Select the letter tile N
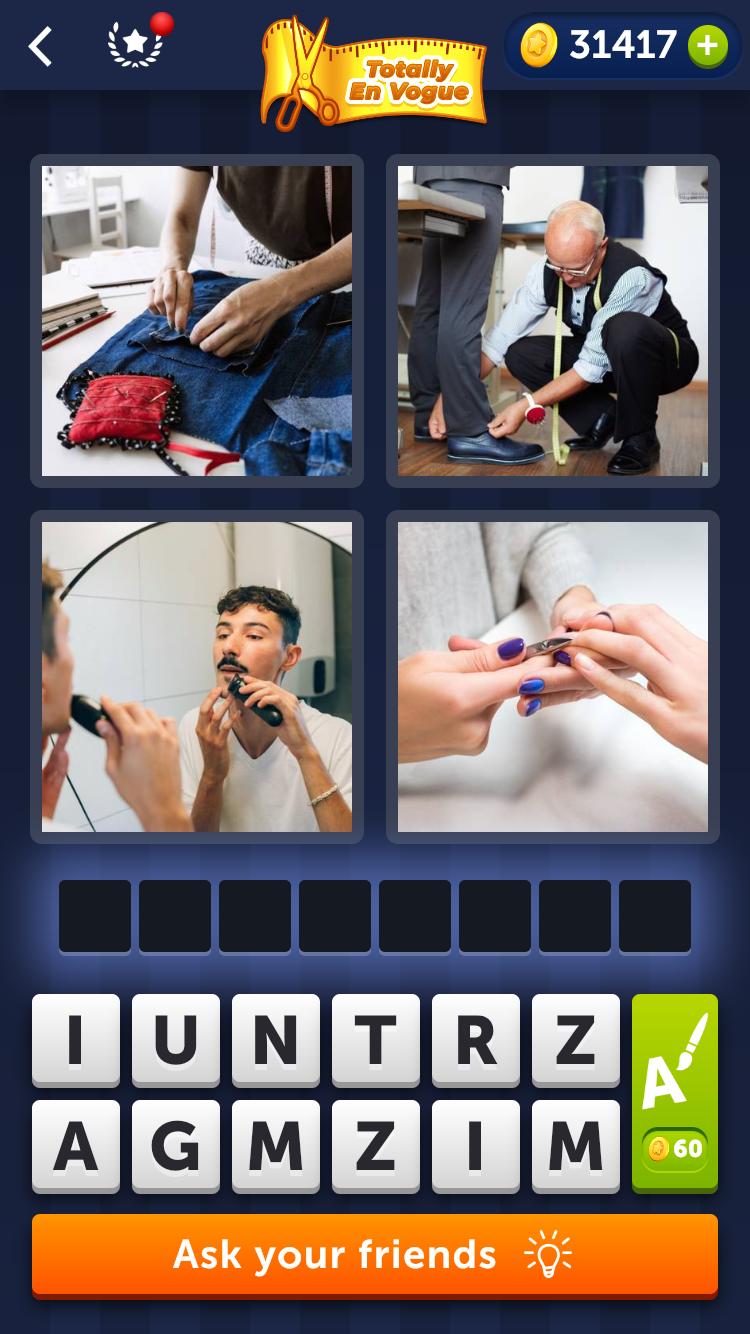 pos(276,1040)
